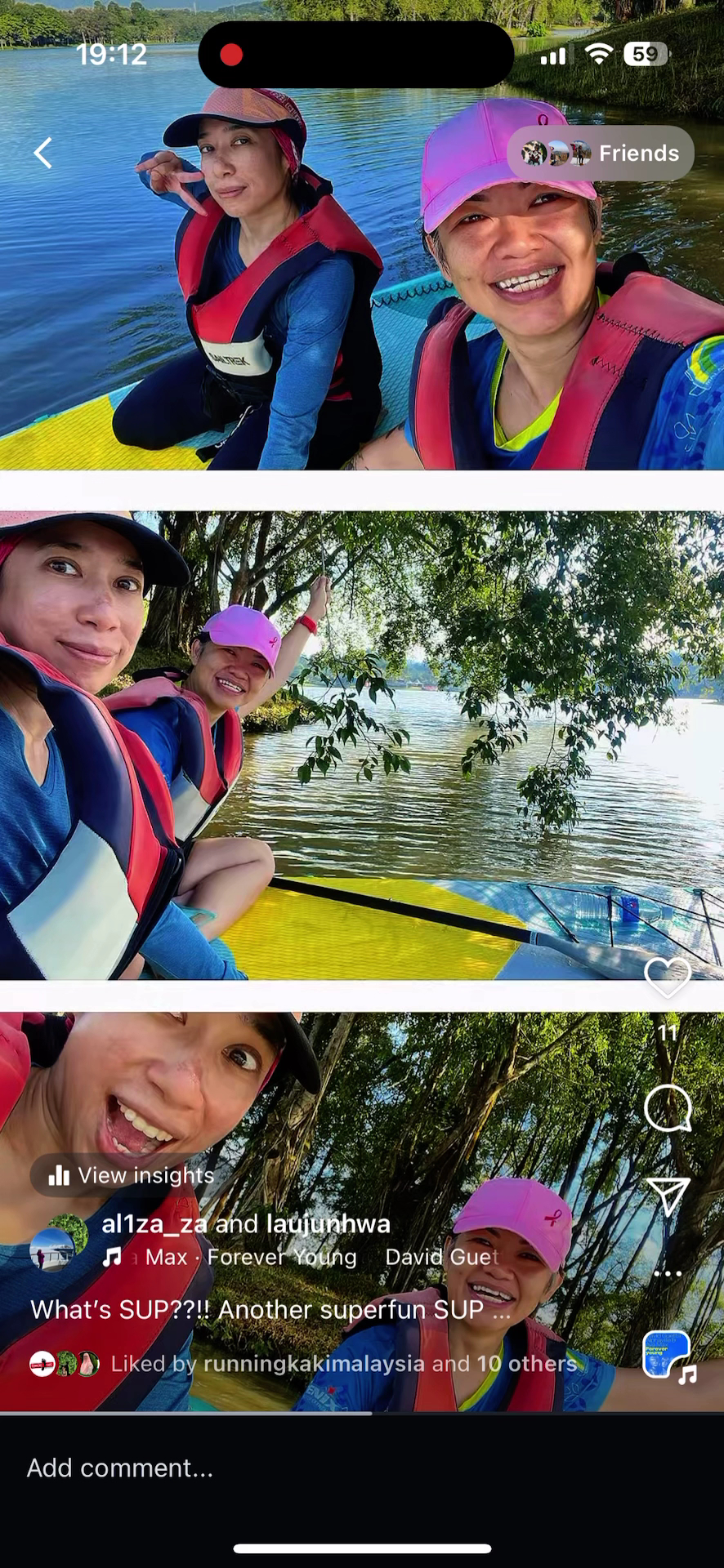Viewport: 724px width, 1568px height.
Task: Open the Forever Young audio track
Action: pyautogui.click(x=281, y=1257)
